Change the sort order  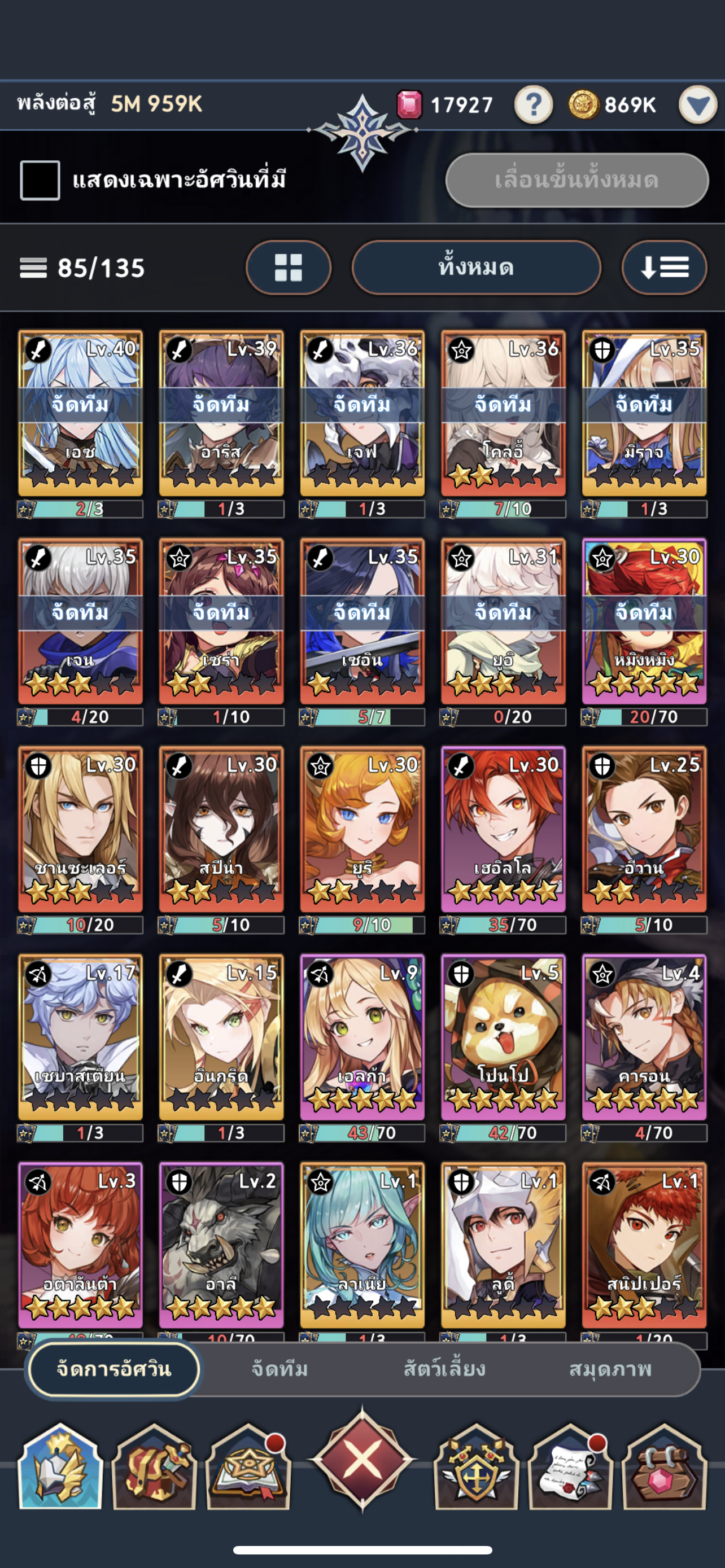click(x=664, y=268)
